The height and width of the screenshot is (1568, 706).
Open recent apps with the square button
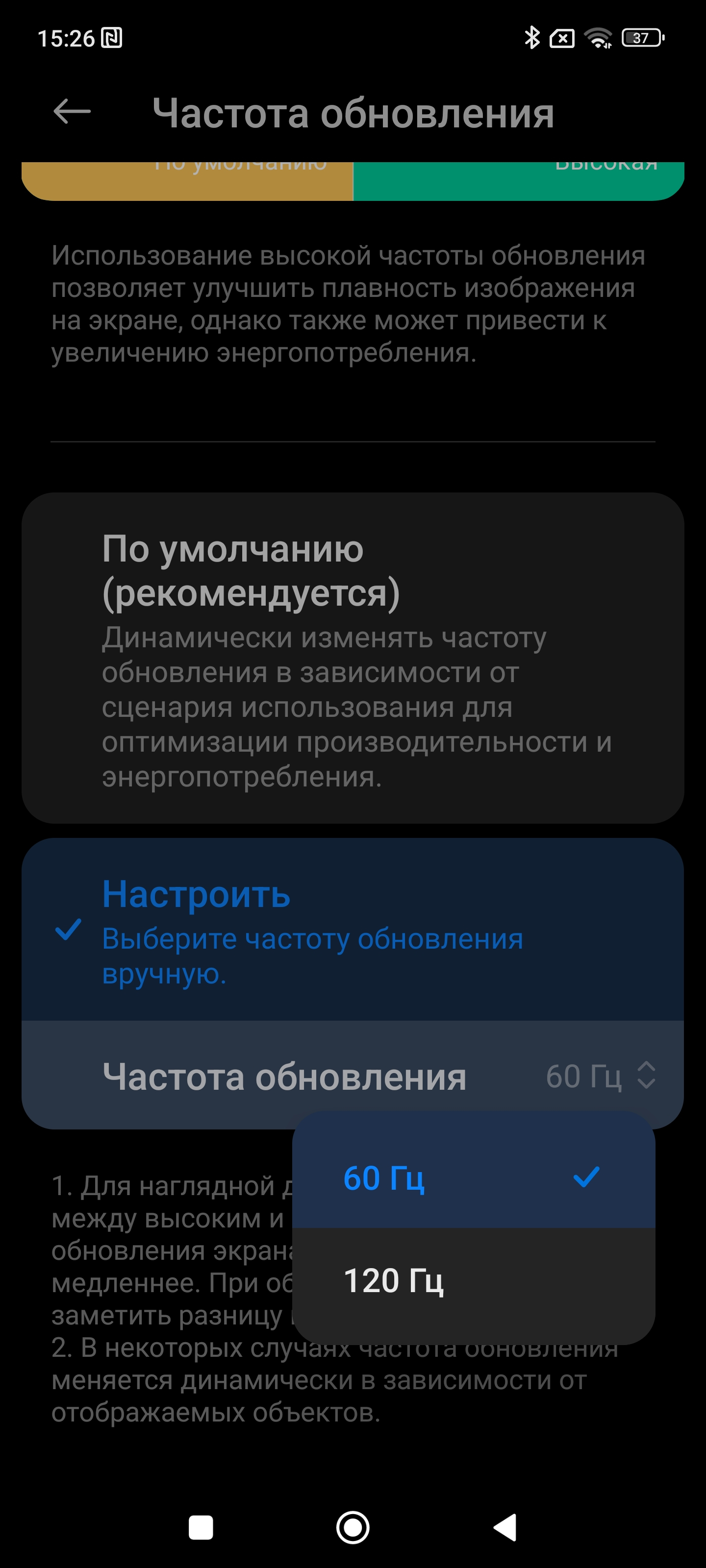tap(201, 1528)
